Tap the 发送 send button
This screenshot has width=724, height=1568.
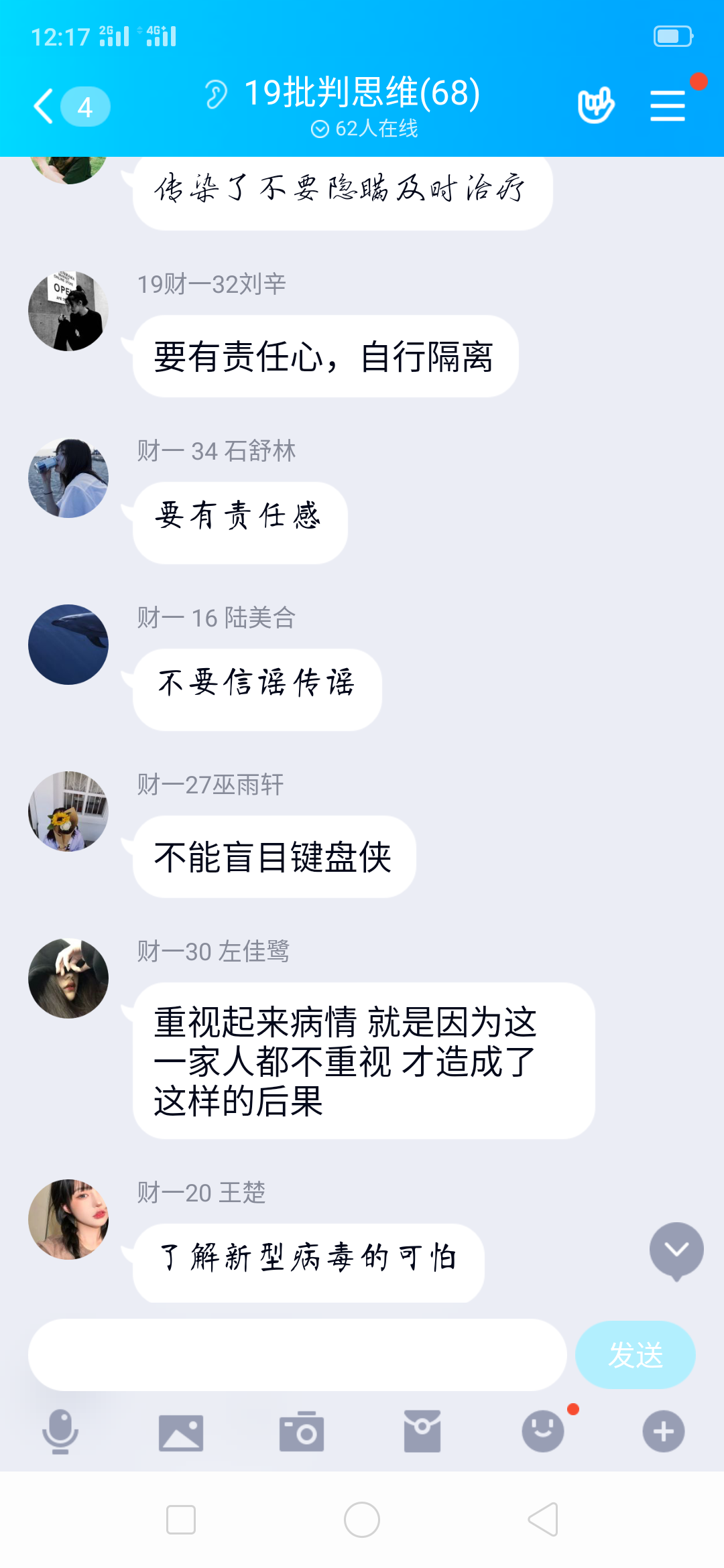pos(635,1354)
